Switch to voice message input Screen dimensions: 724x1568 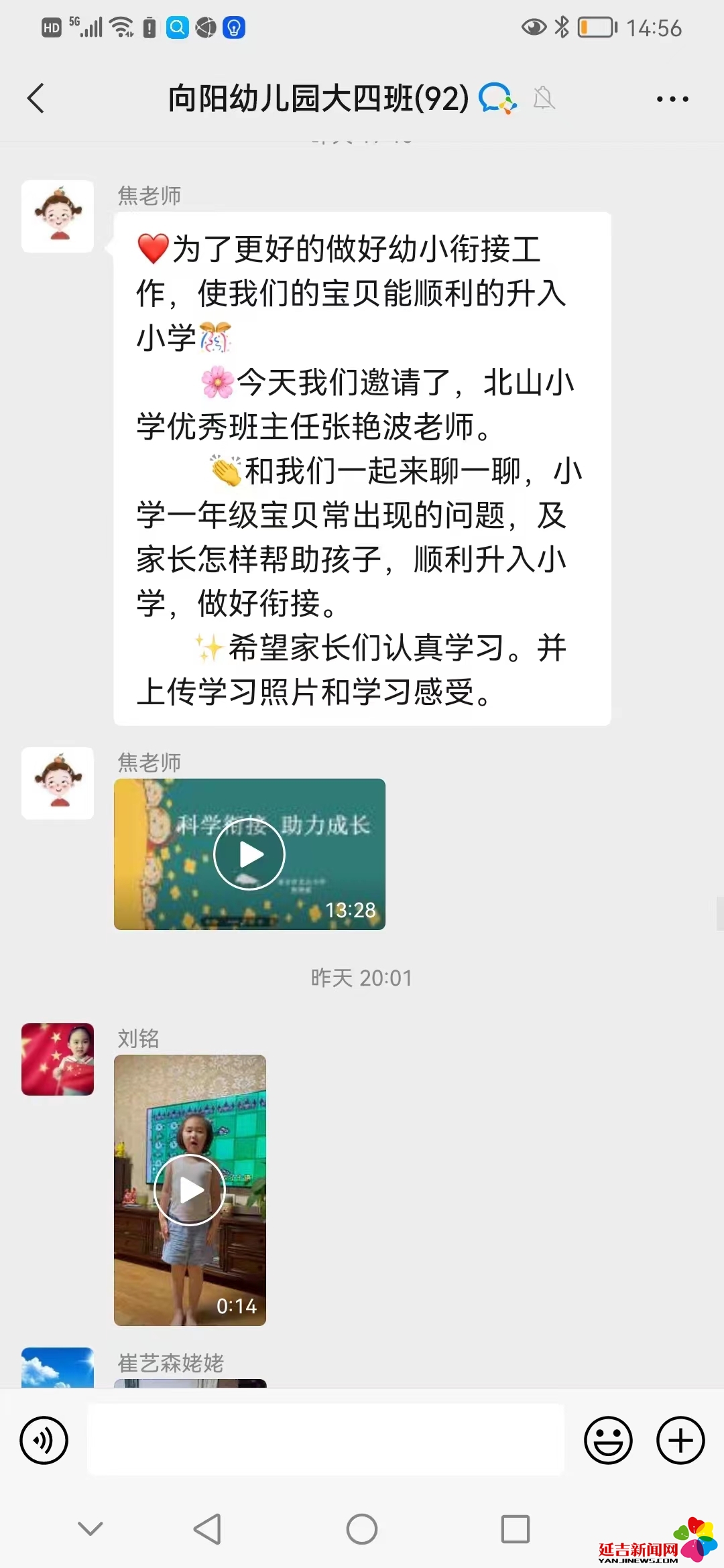point(44,1440)
